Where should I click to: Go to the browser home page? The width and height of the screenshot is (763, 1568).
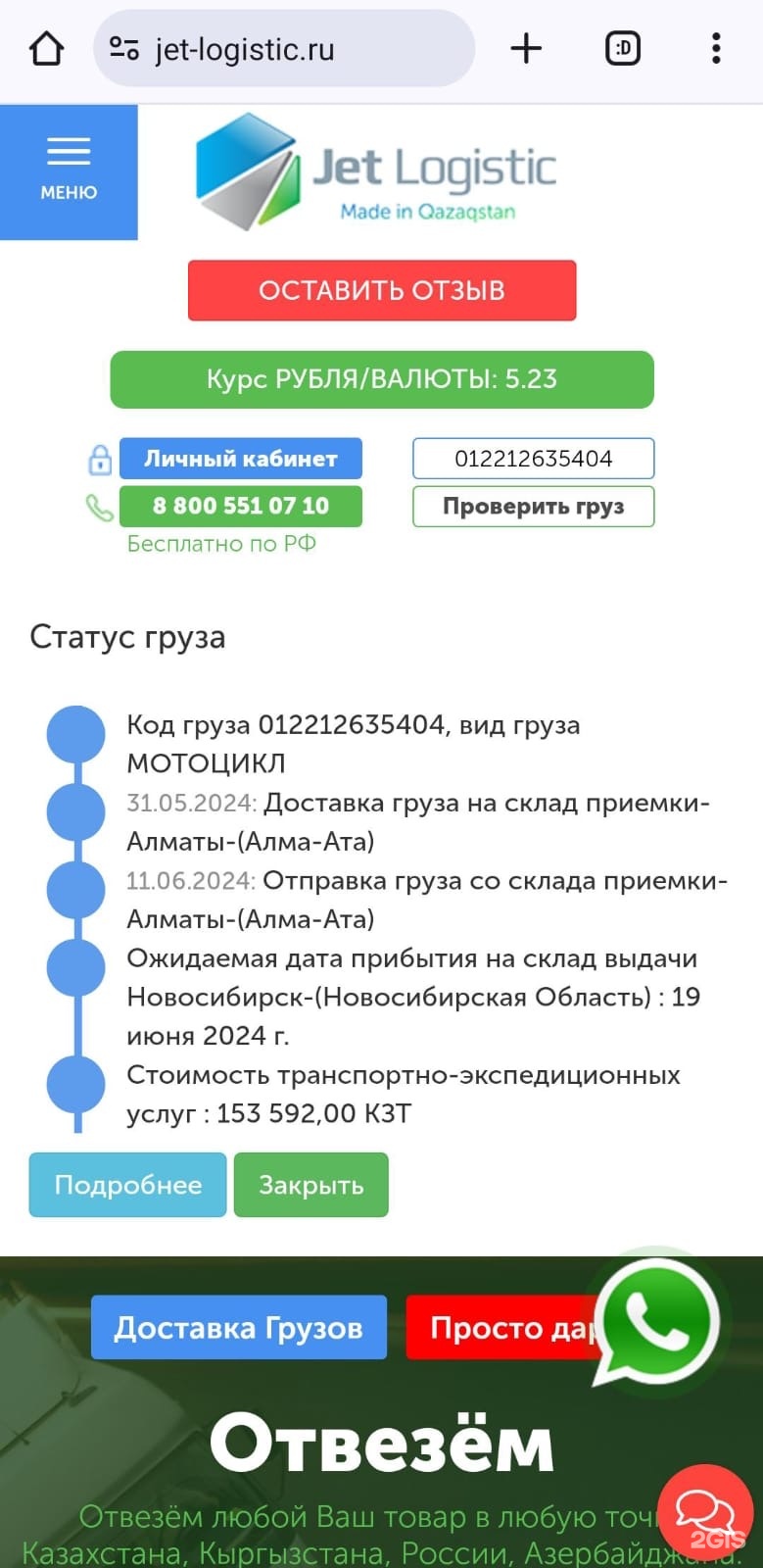coord(46,48)
